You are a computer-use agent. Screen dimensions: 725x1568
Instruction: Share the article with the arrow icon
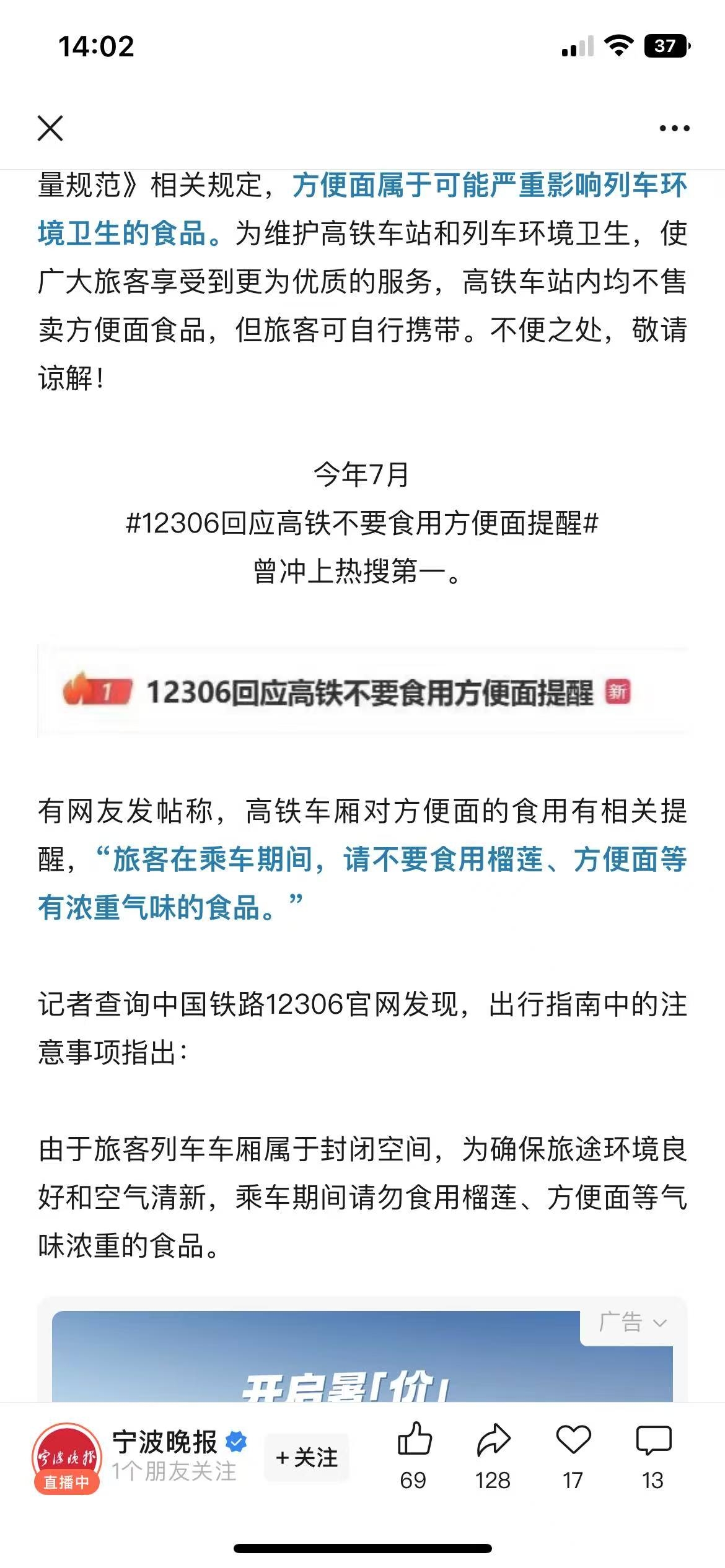point(493,1439)
